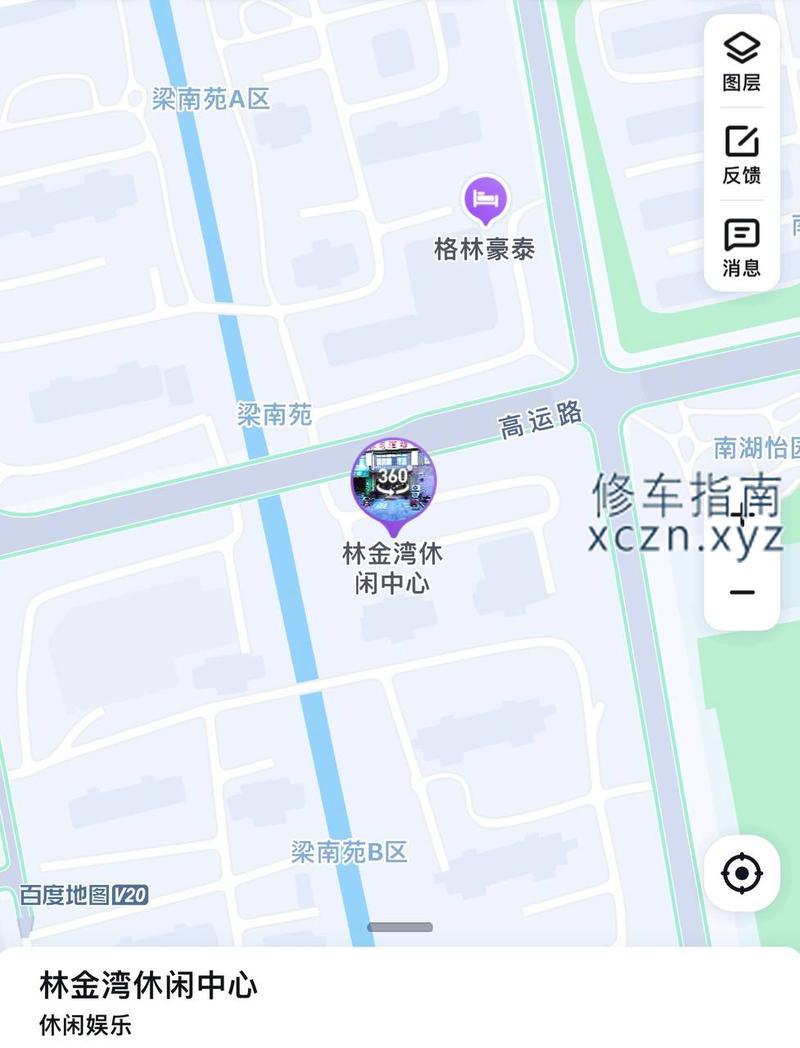
Task: Tap the 反馈 feedback button
Action: point(741,154)
